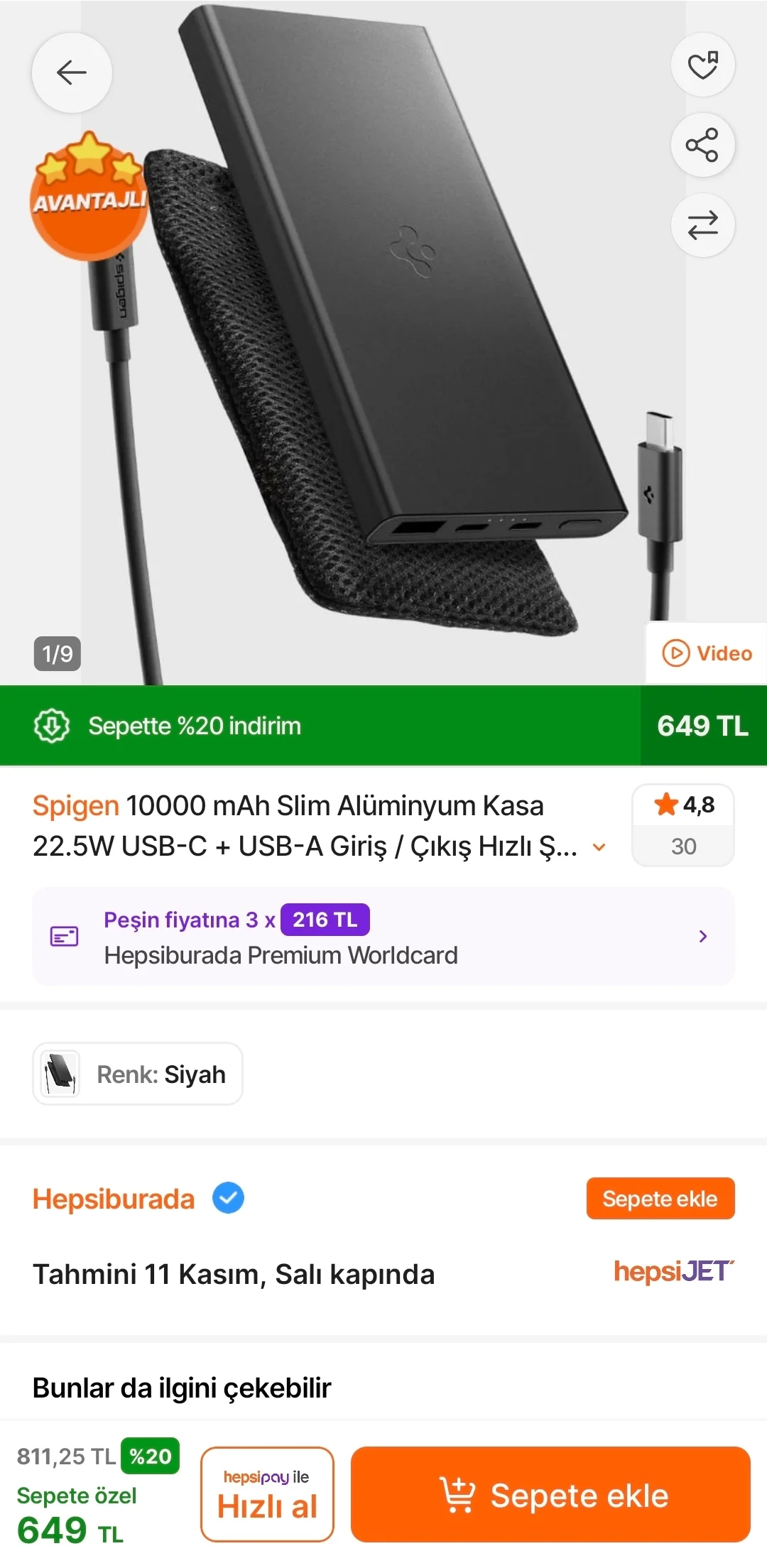Add product to favorites list
767x1568 pixels.
click(x=702, y=65)
